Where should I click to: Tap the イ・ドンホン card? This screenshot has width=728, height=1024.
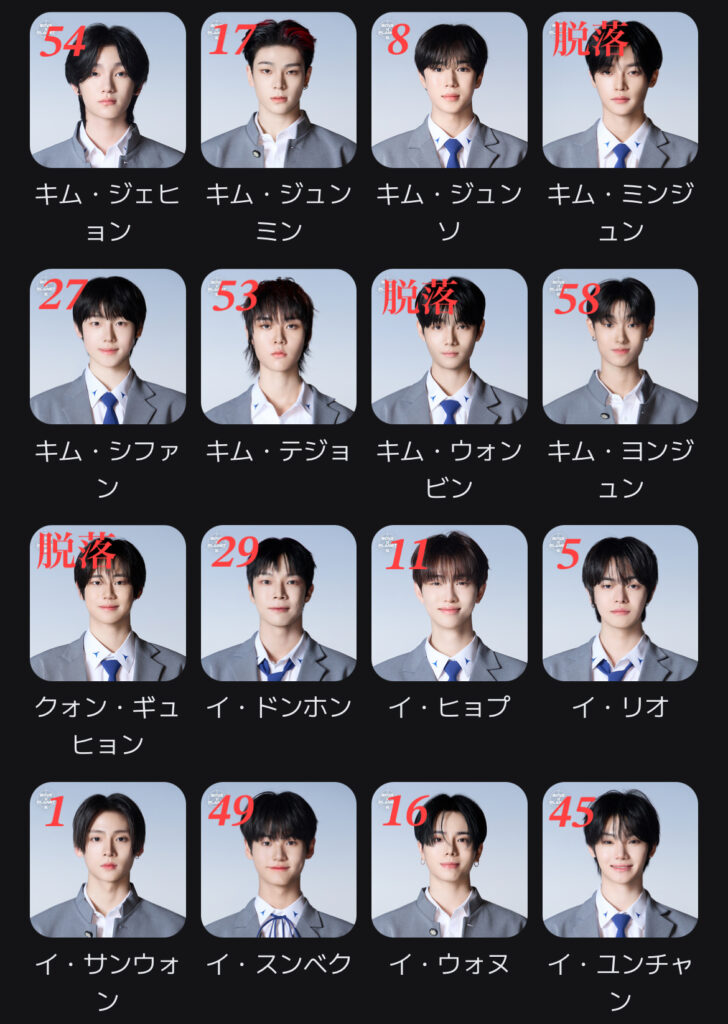278,603
